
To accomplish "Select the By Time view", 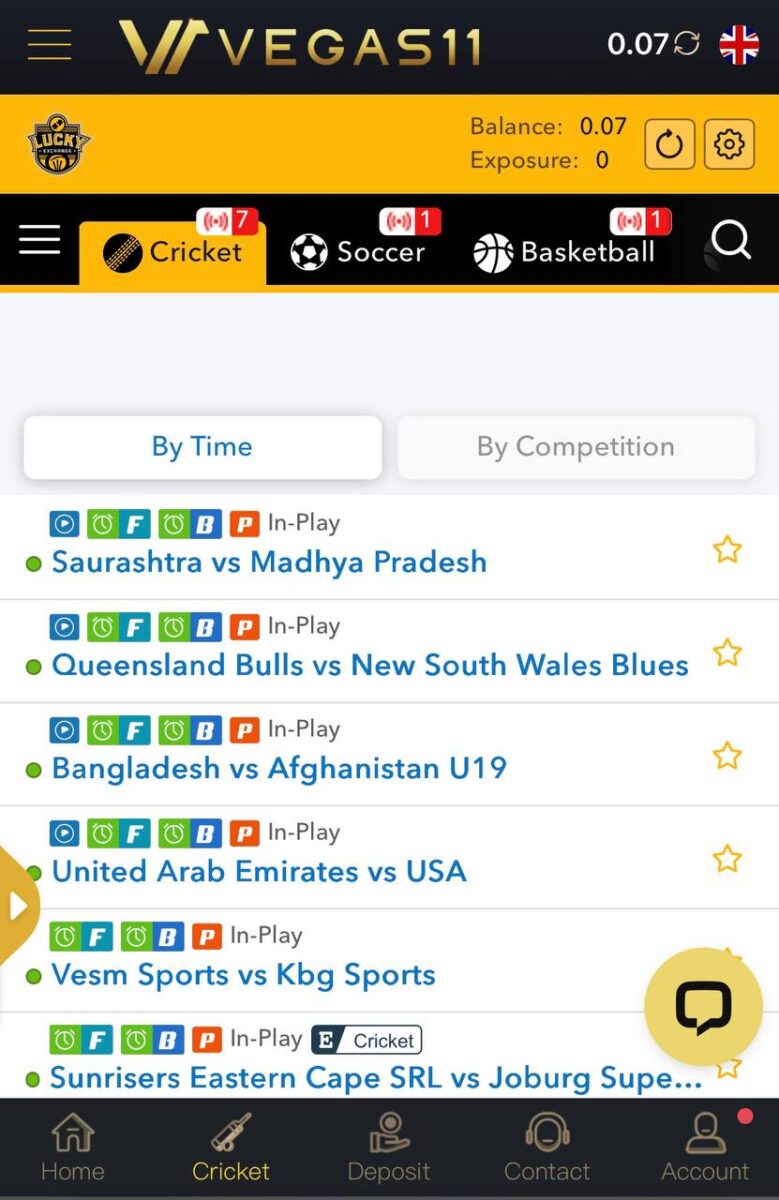I will pyautogui.click(x=202, y=447).
